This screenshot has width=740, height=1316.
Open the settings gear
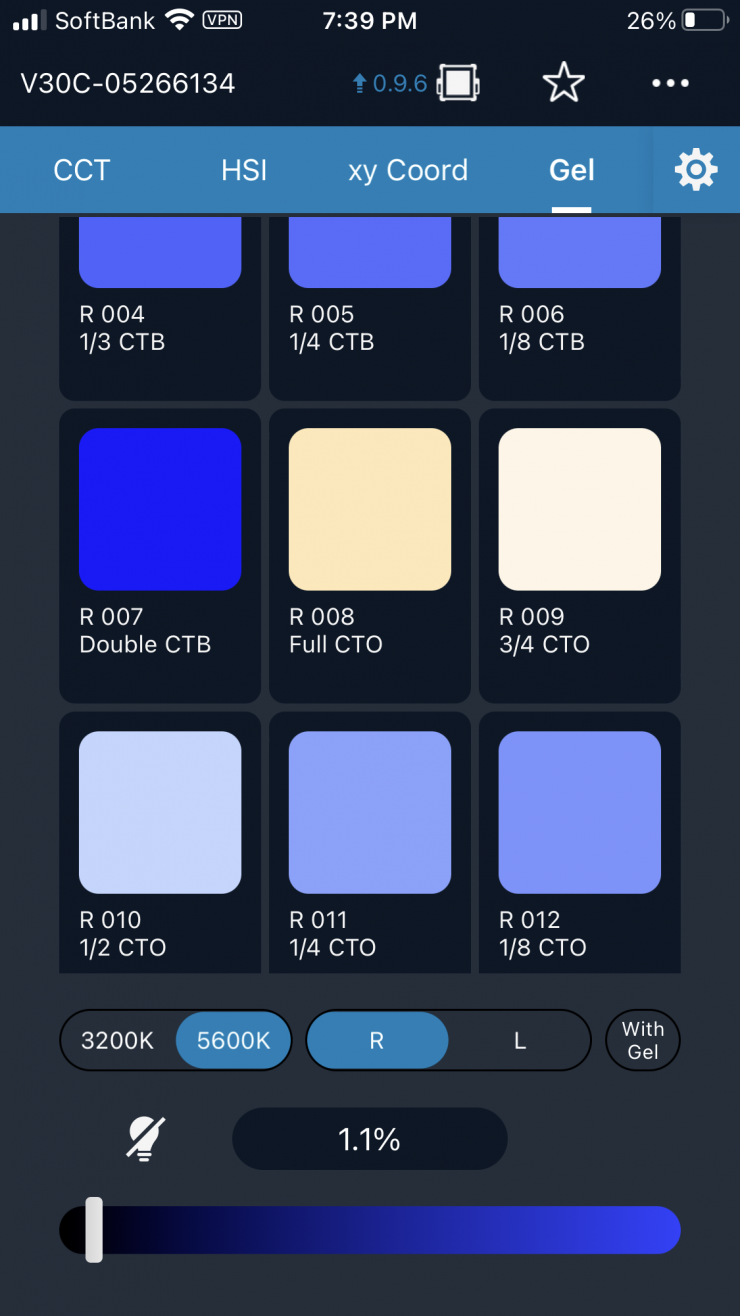696,171
